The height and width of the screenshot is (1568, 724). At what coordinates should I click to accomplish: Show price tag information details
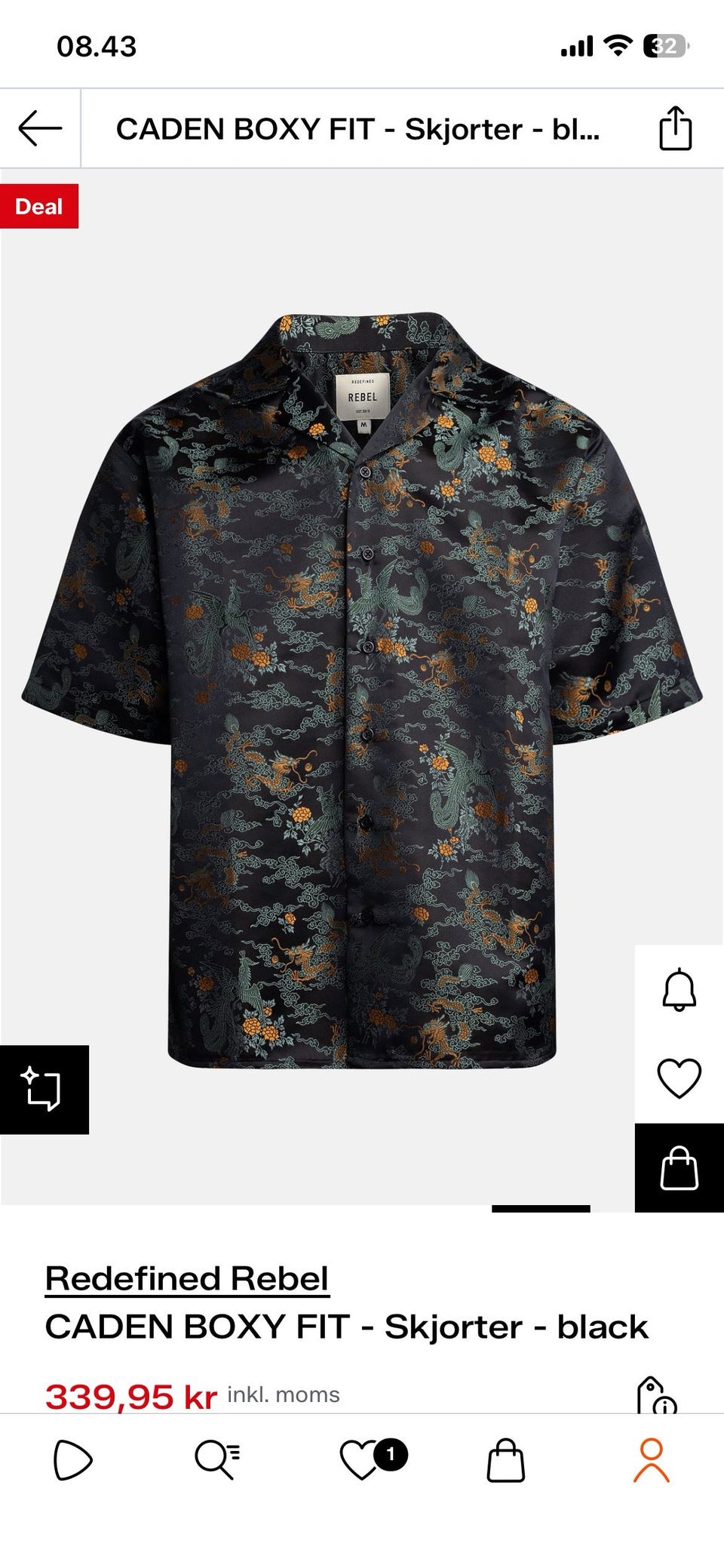coord(655,1394)
